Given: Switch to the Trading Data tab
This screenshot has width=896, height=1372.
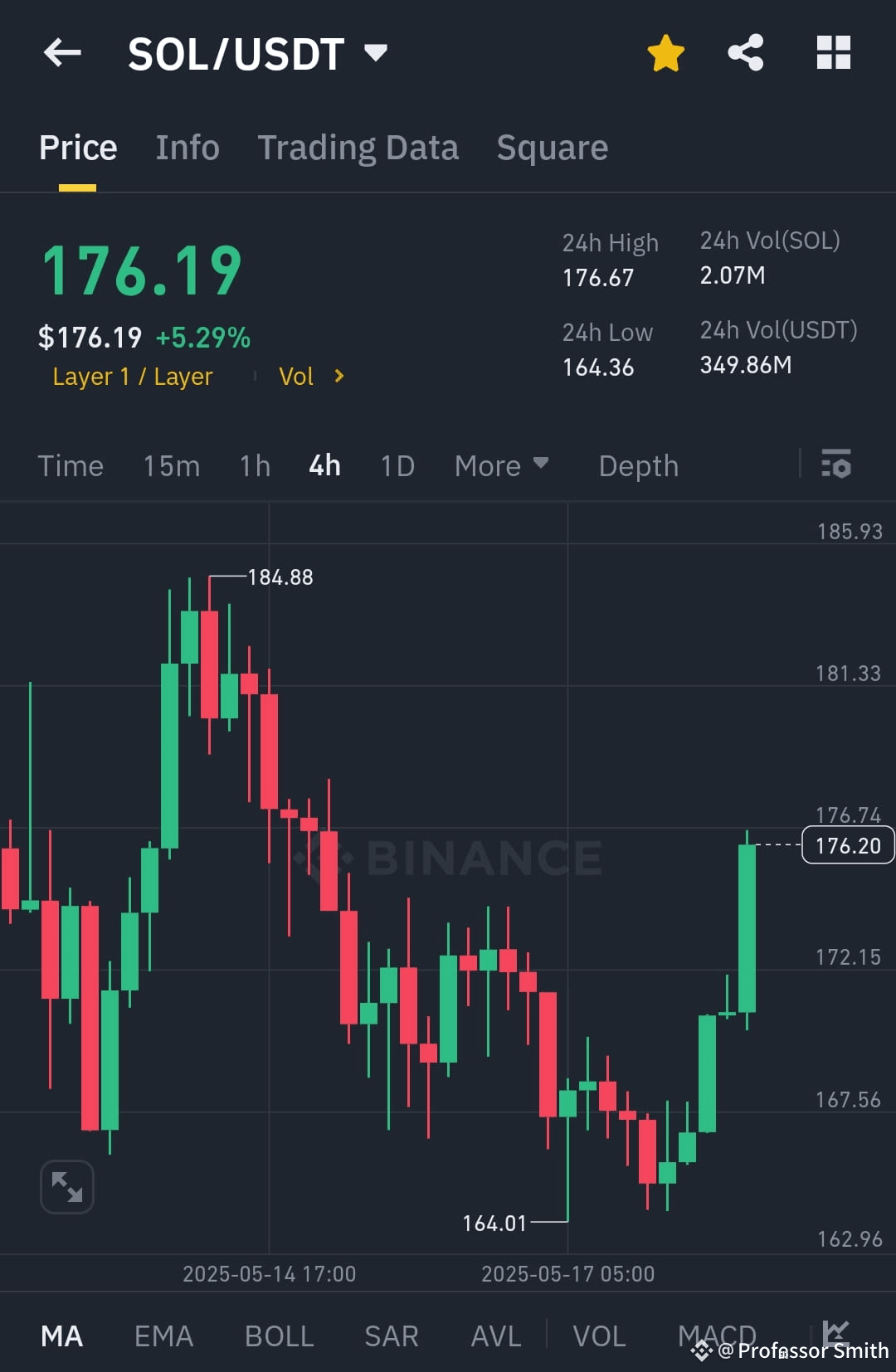Looking at the screenshot, I should [x=358, y=147].
